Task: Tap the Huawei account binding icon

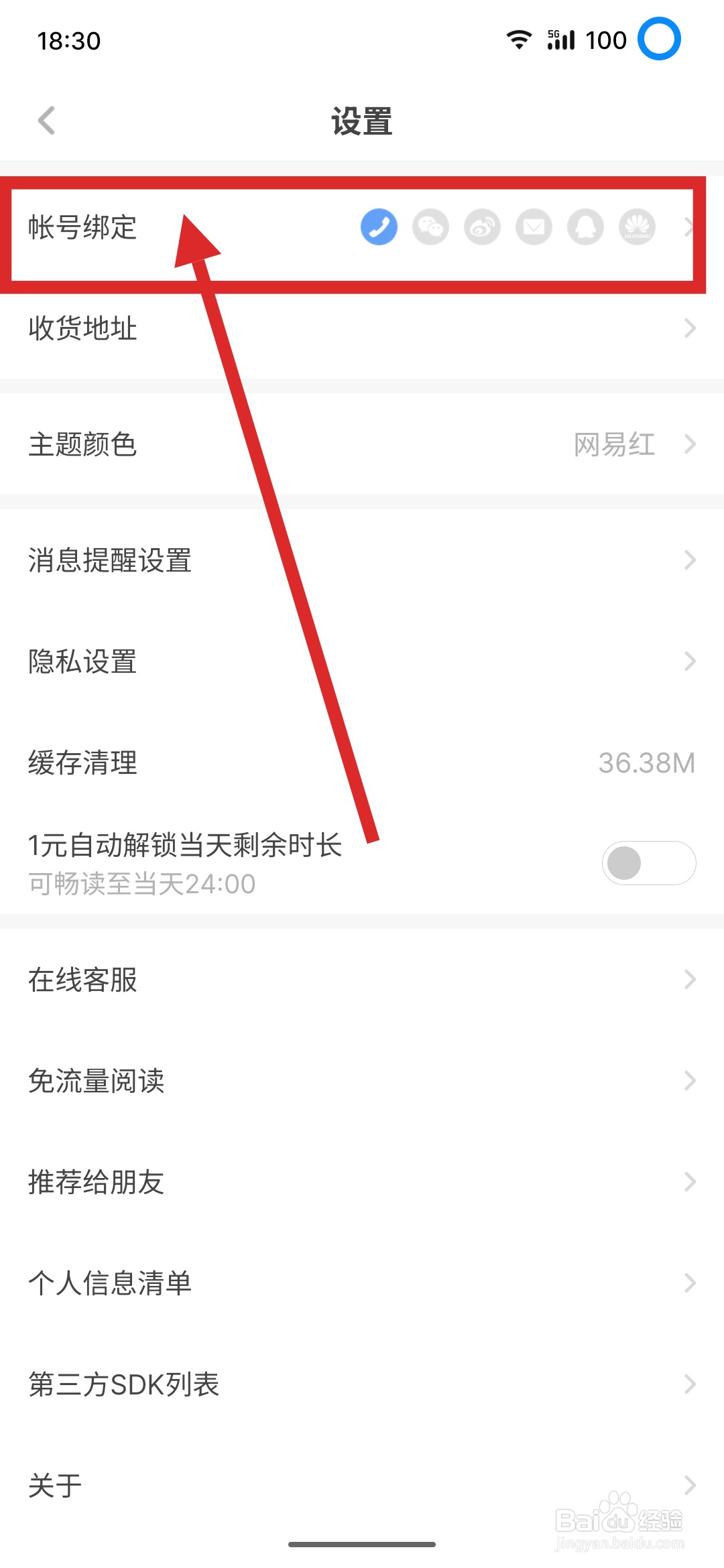Action: click(x=636, y=227)
